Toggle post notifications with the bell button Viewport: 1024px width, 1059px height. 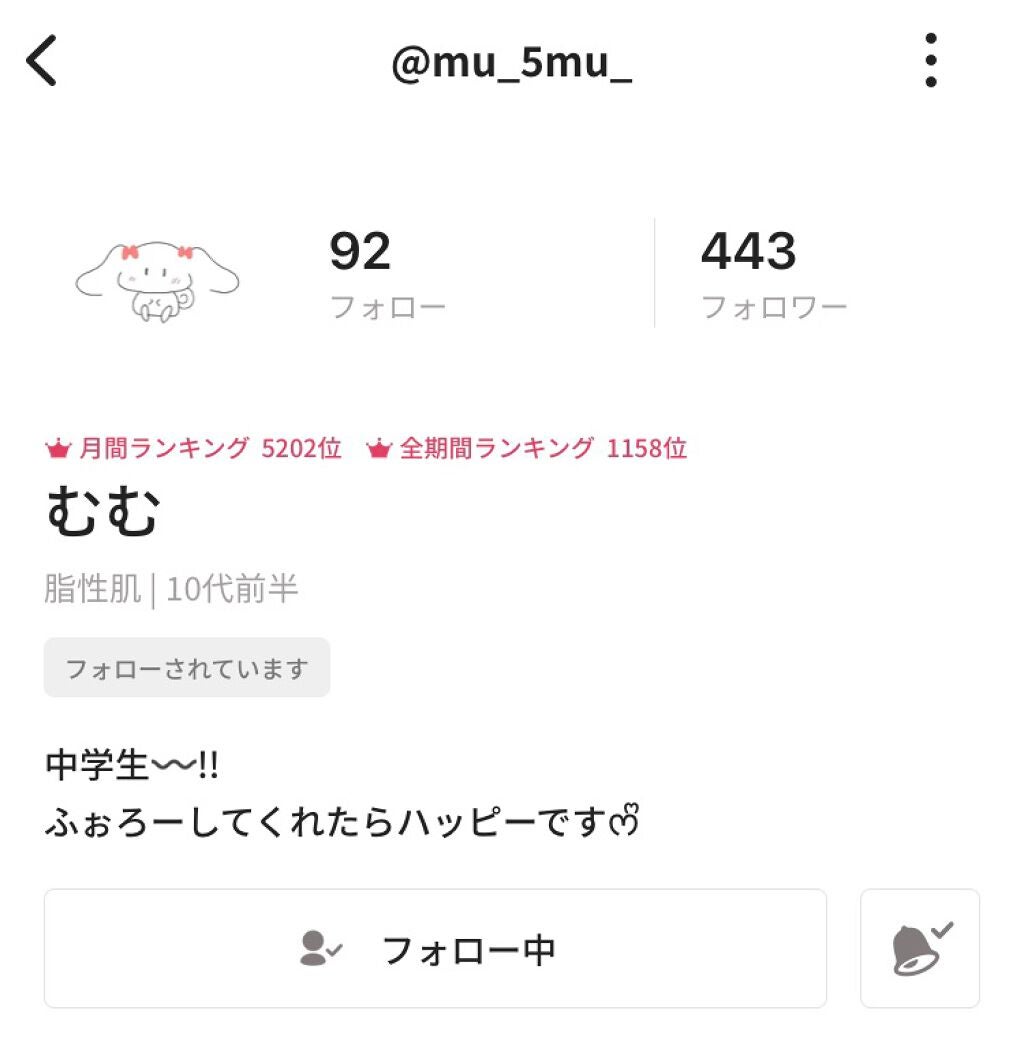click(920, 948)
